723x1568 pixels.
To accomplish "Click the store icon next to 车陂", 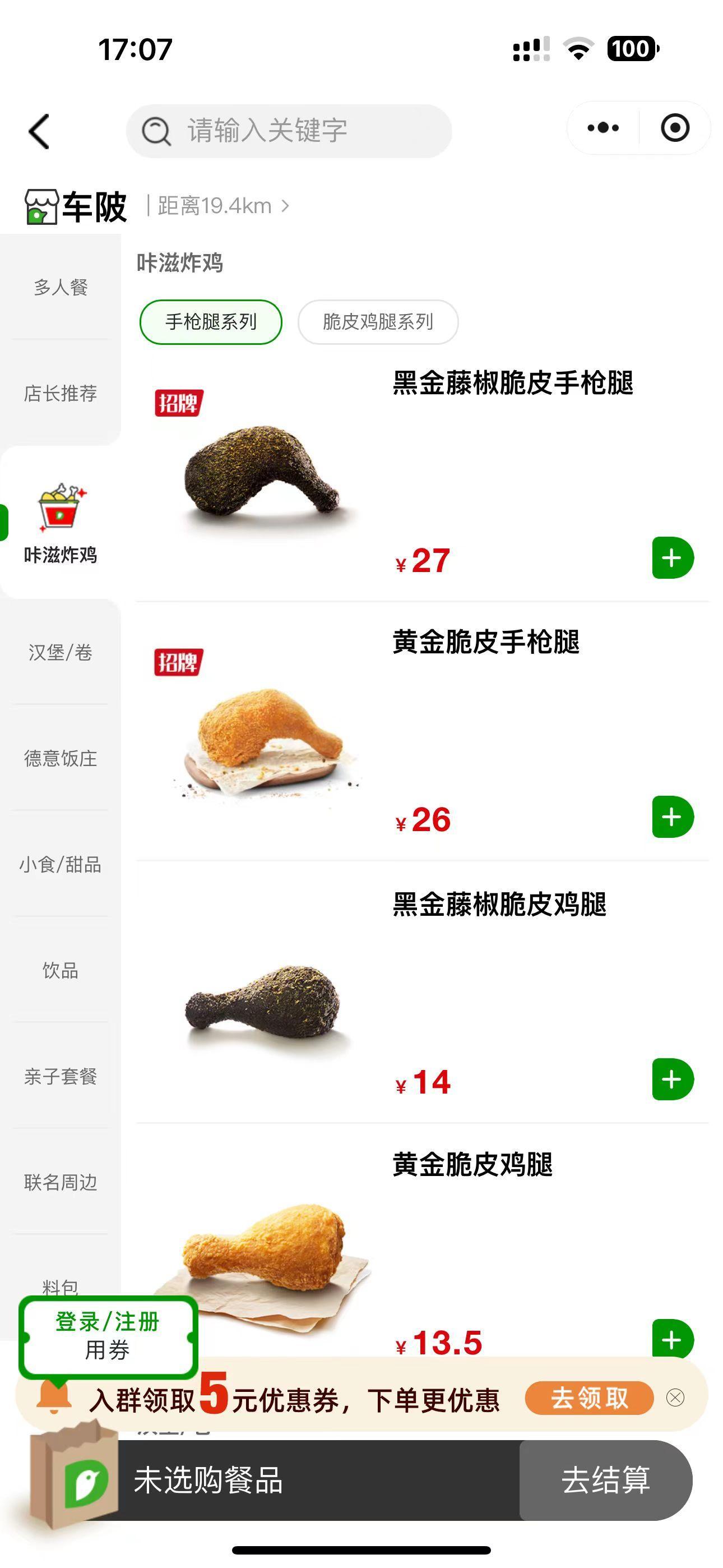I will (x=40, y=206).
